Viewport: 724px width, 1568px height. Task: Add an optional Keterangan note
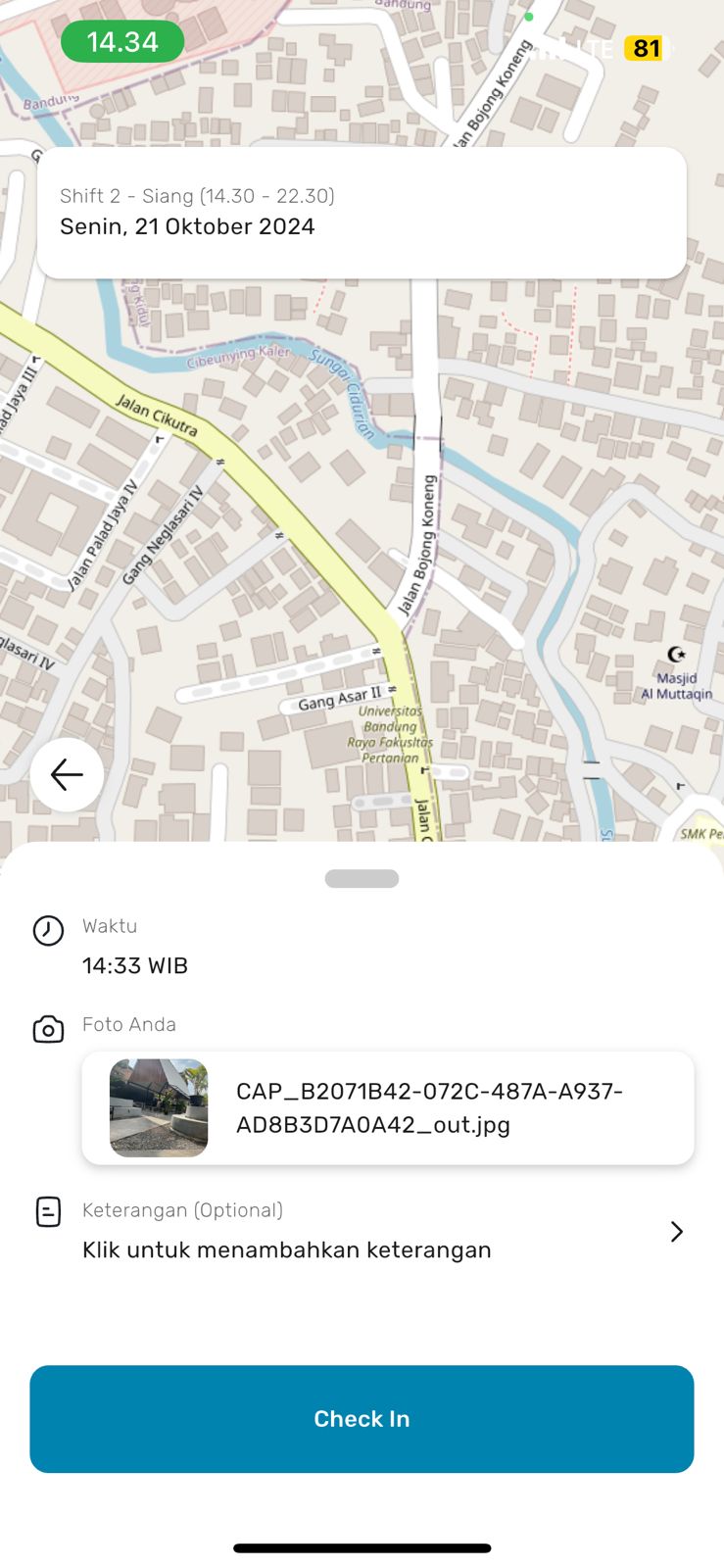[362, 1232]
